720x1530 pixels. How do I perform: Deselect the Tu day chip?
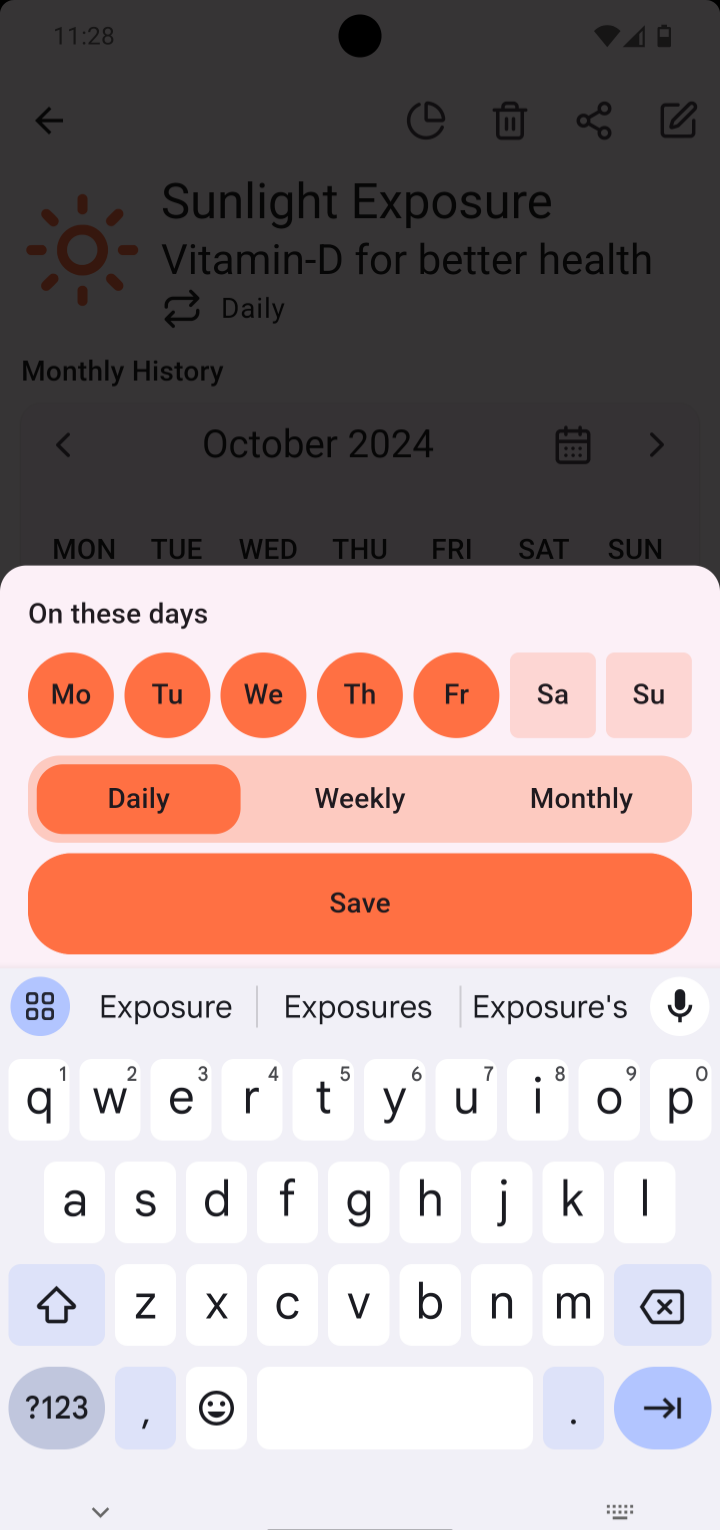(167, 695)
